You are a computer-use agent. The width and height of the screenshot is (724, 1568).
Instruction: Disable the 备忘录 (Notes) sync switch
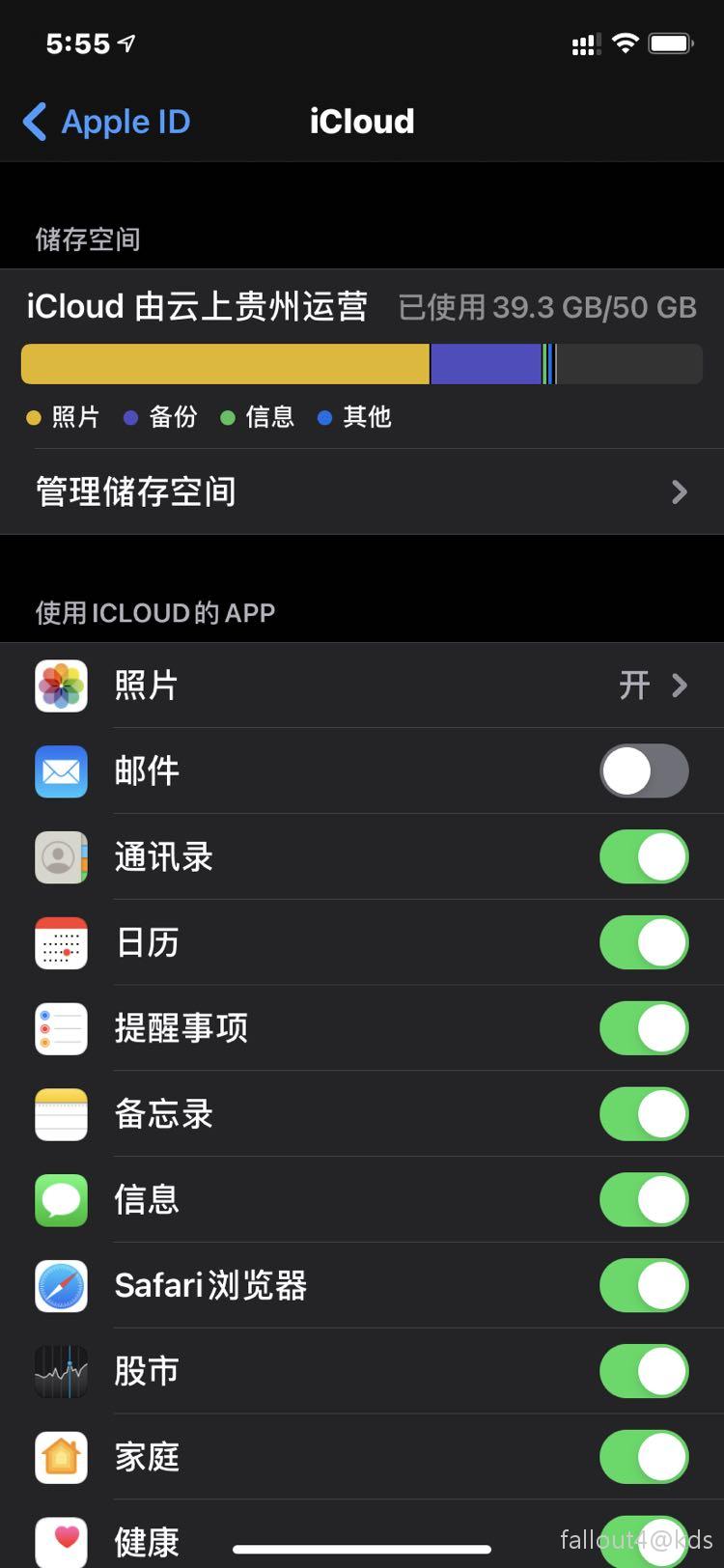[x=643, y=1114]
